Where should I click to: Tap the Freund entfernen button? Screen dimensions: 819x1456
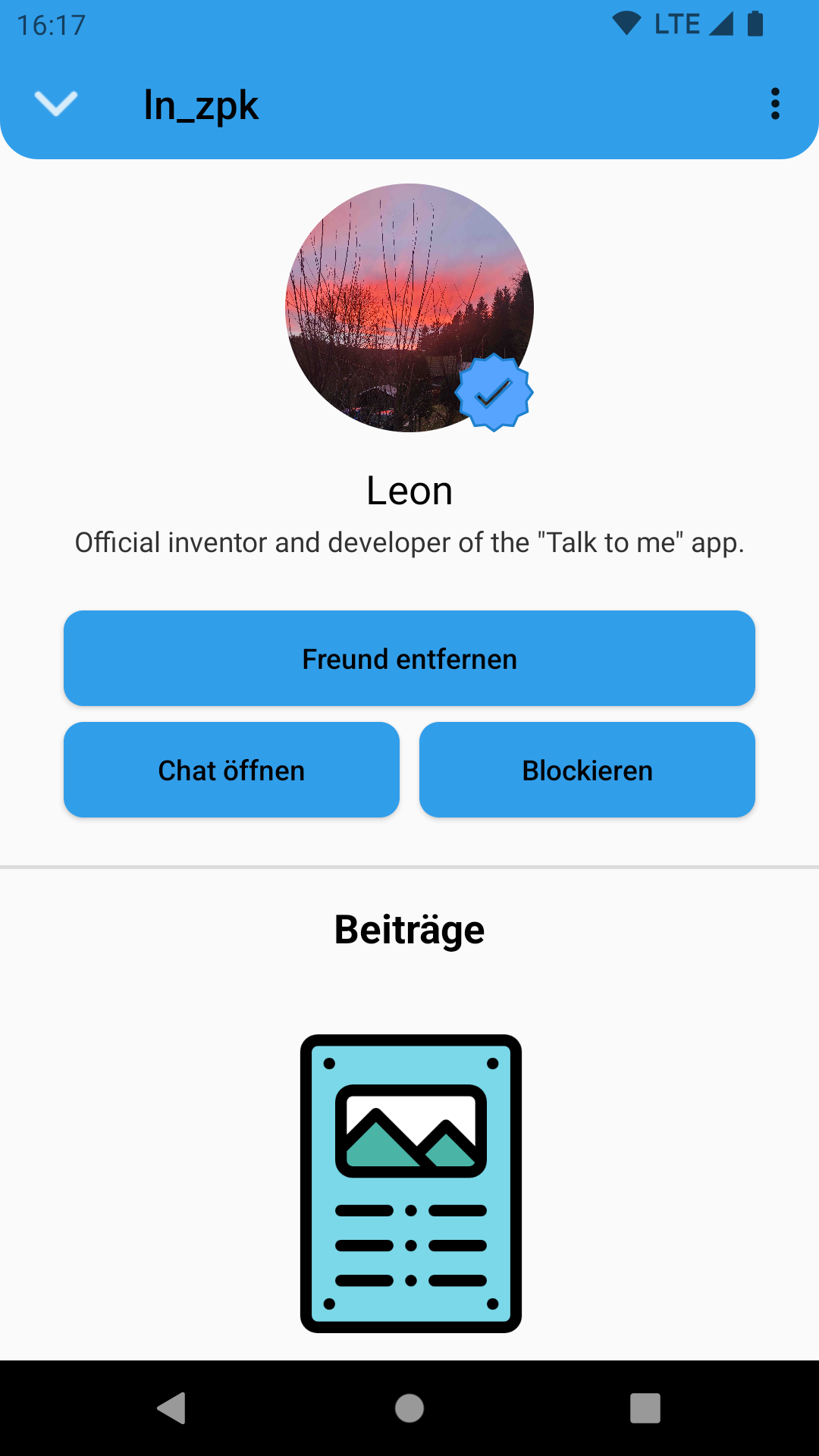click(x=409, y=658)
